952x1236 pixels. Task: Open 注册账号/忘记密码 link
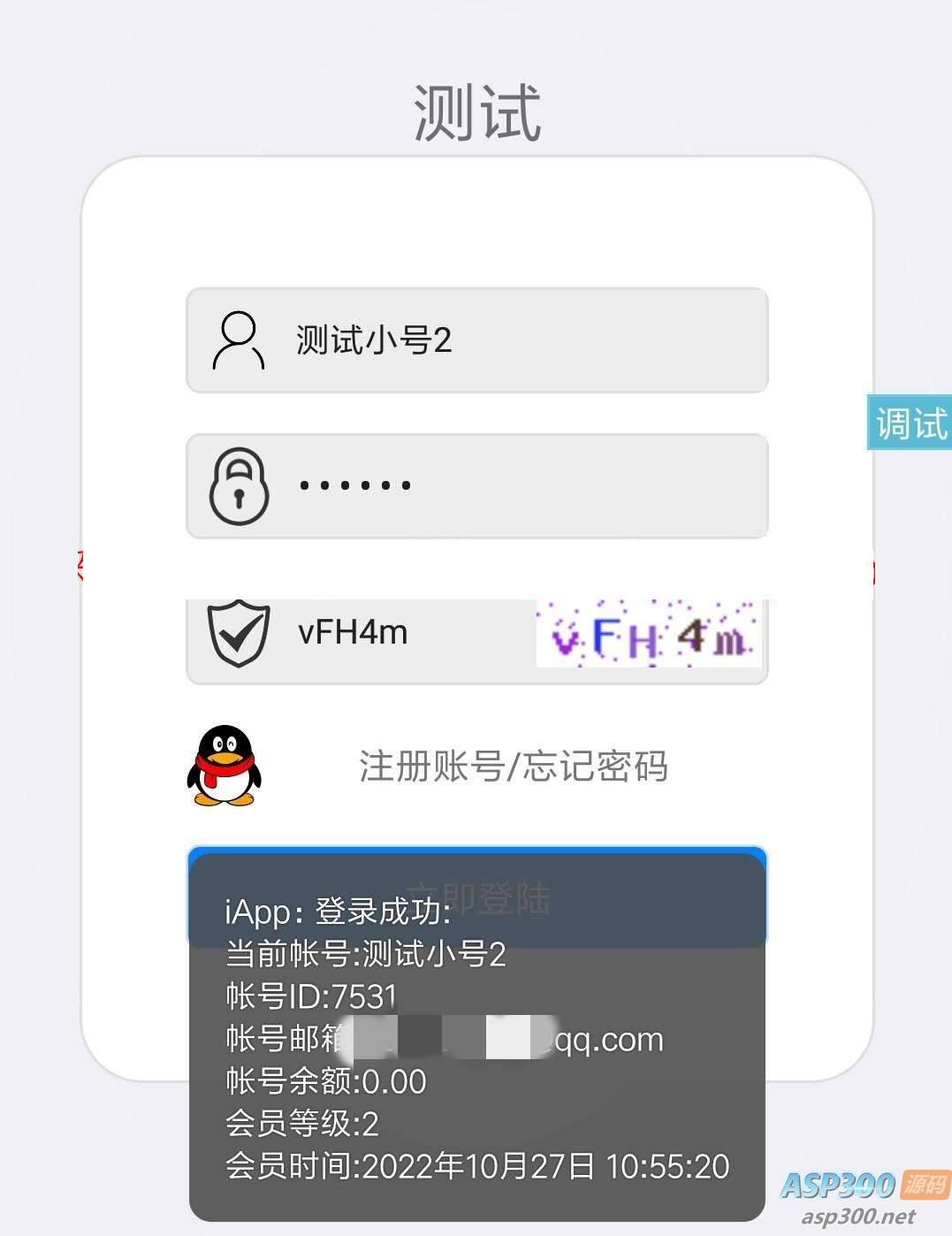pyautogui.click(x=513, y=766)
